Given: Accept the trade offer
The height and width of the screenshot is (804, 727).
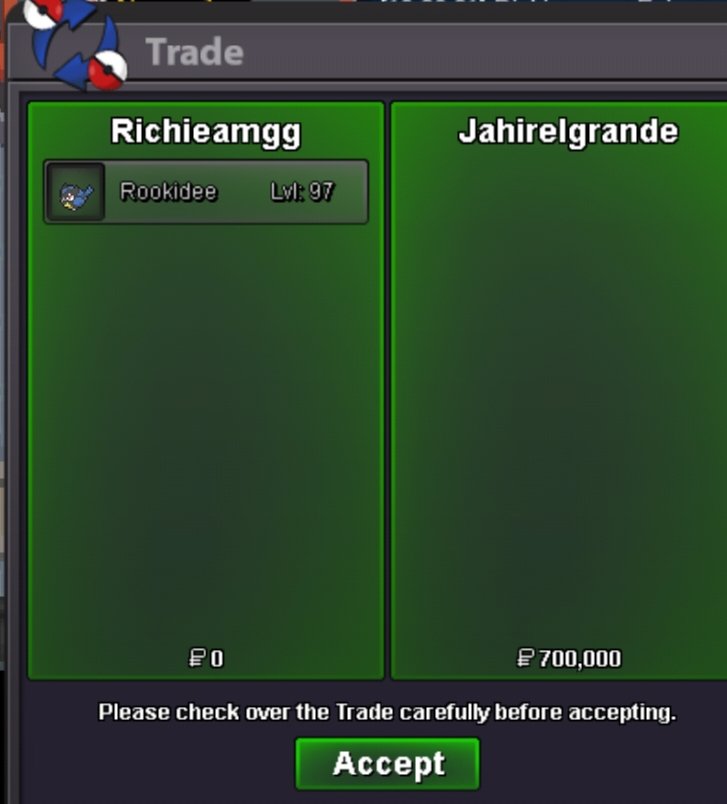Looking at the screenshot, I should (387, 764).
